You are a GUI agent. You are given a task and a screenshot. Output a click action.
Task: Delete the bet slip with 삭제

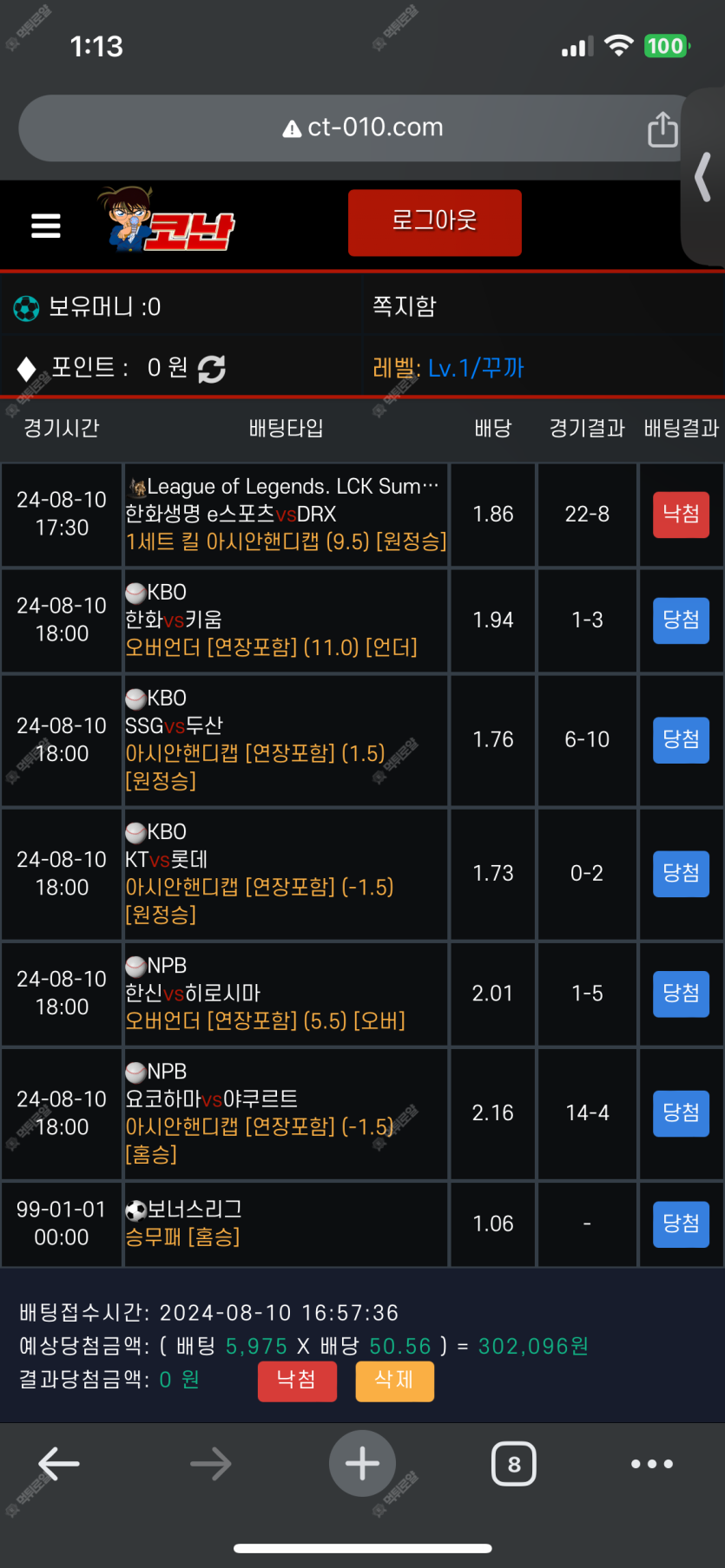tap(394, 1381)
